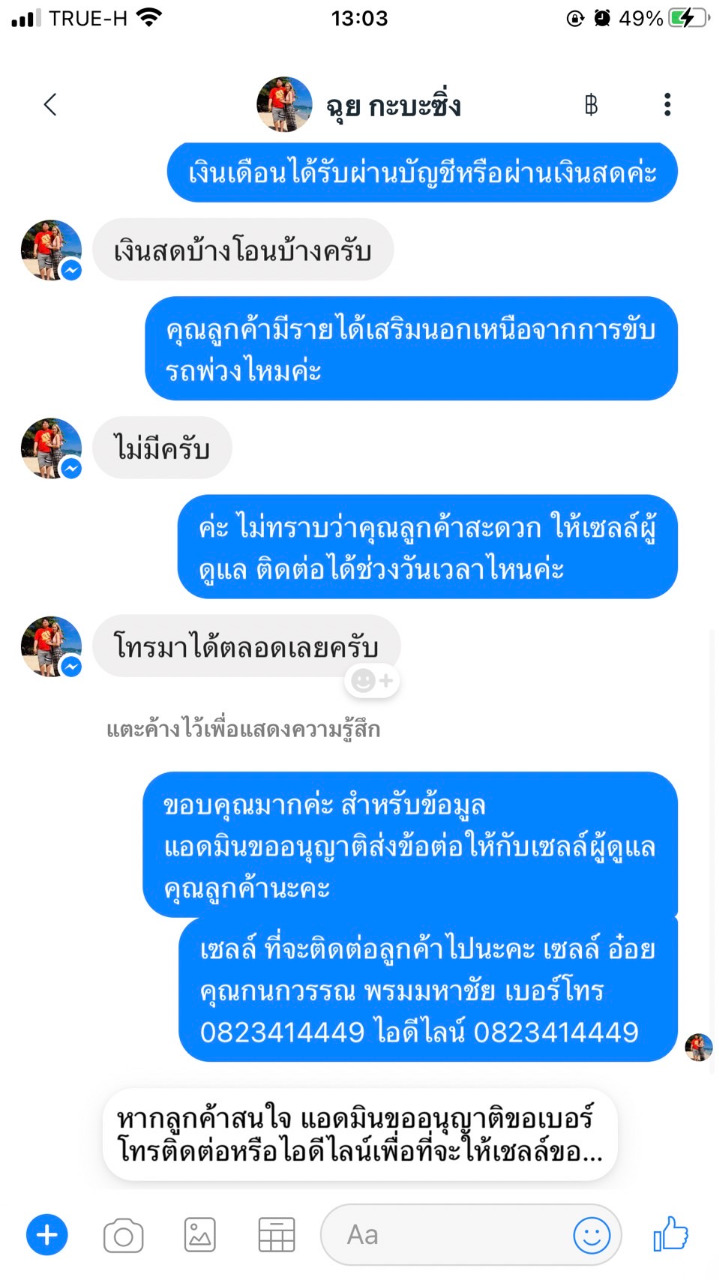The image size is (719, 1280).
Task: Tap the blue plus button for more options
Action: (x=47, y=1235)
